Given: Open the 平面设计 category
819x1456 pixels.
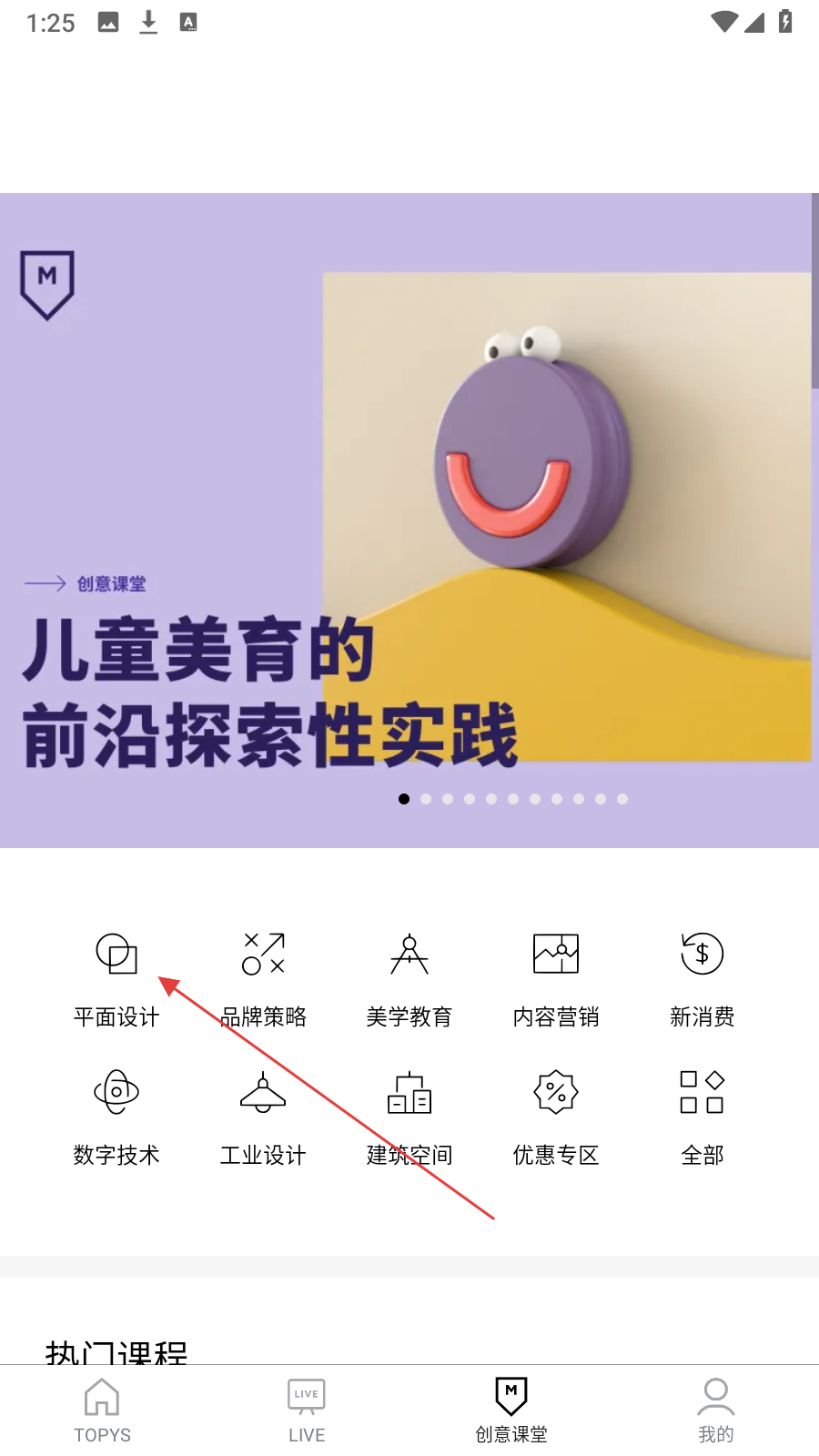Looking at the screenshot, I should tap(116, 978).
